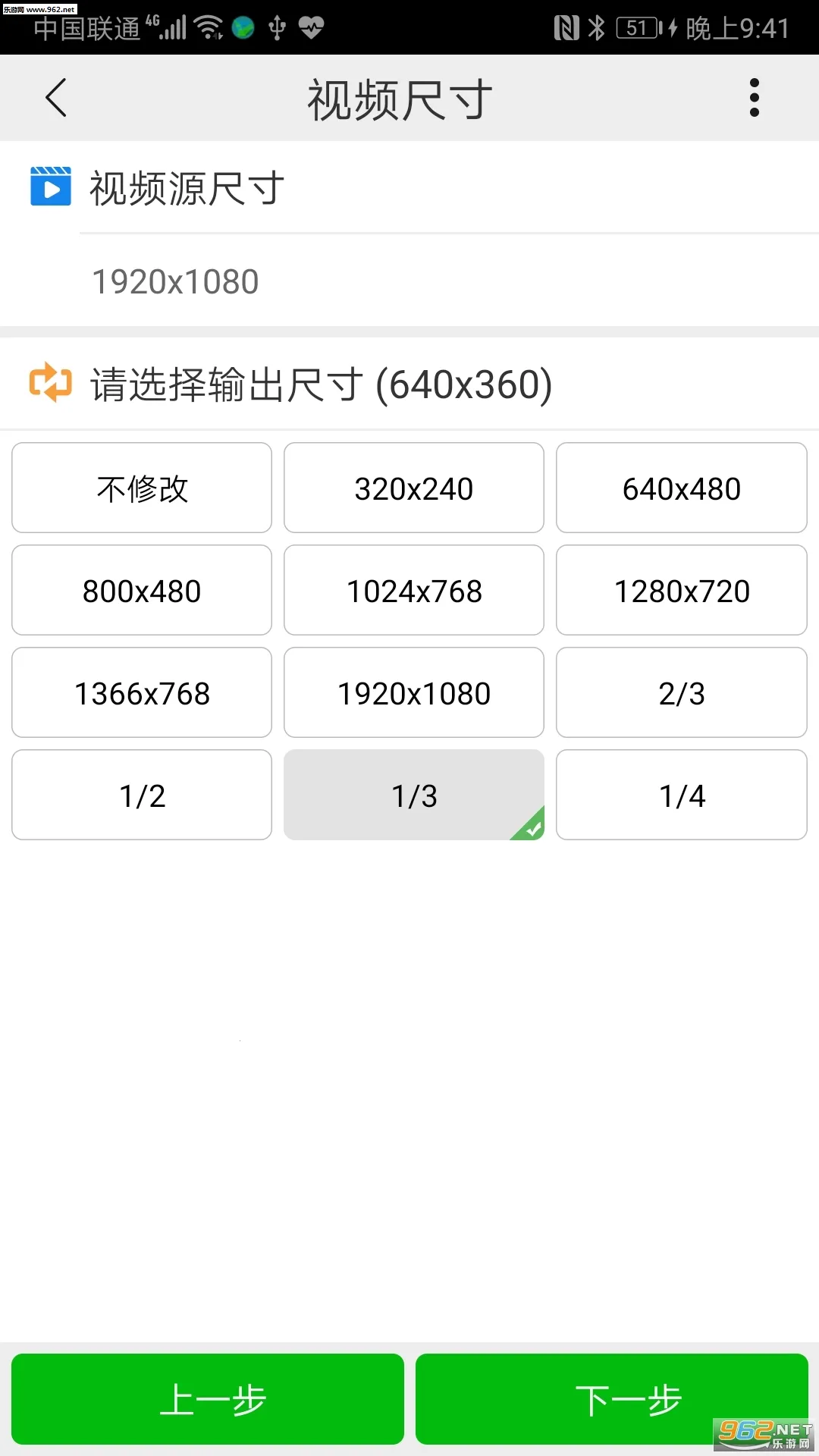Select the 1920x1080 output size
This screenshot has height=1456, width=819.
point(413,692)
